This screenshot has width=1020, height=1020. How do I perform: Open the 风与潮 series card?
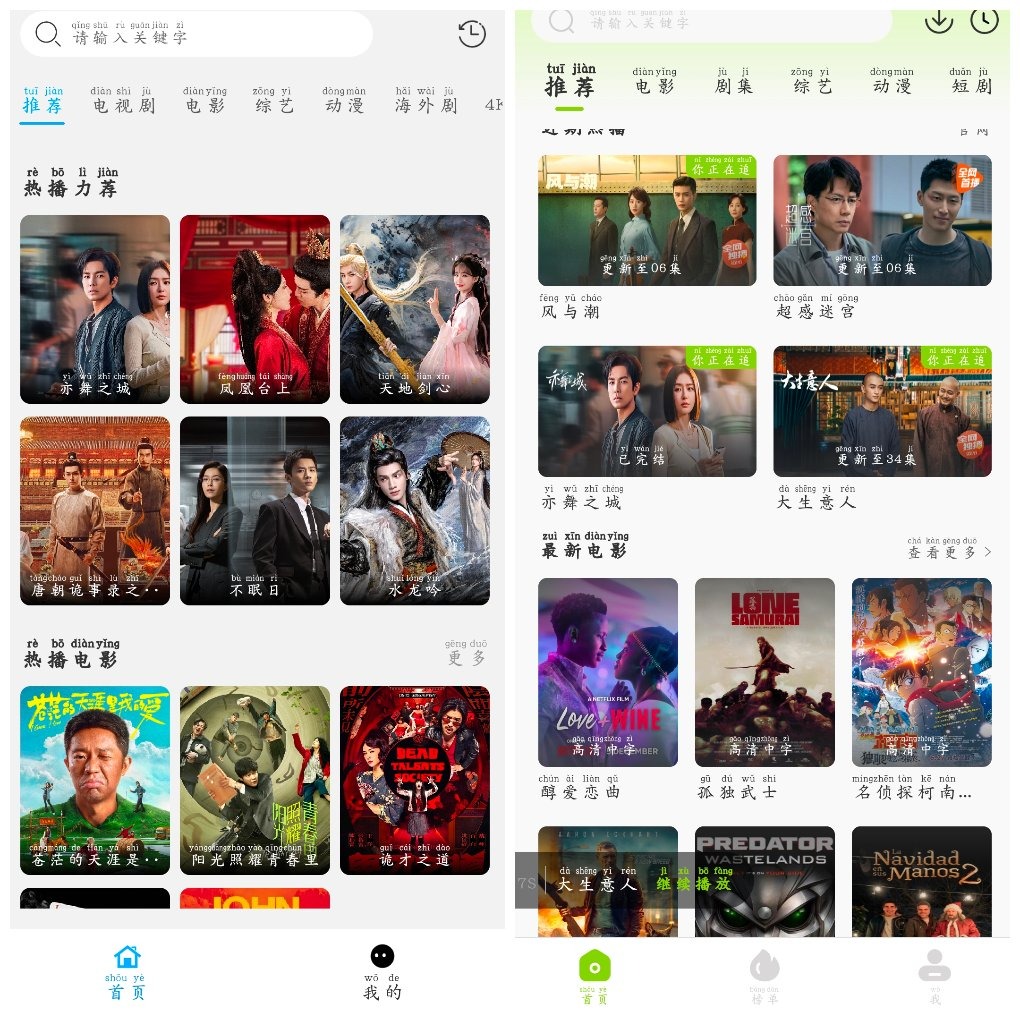coord(646,221)
